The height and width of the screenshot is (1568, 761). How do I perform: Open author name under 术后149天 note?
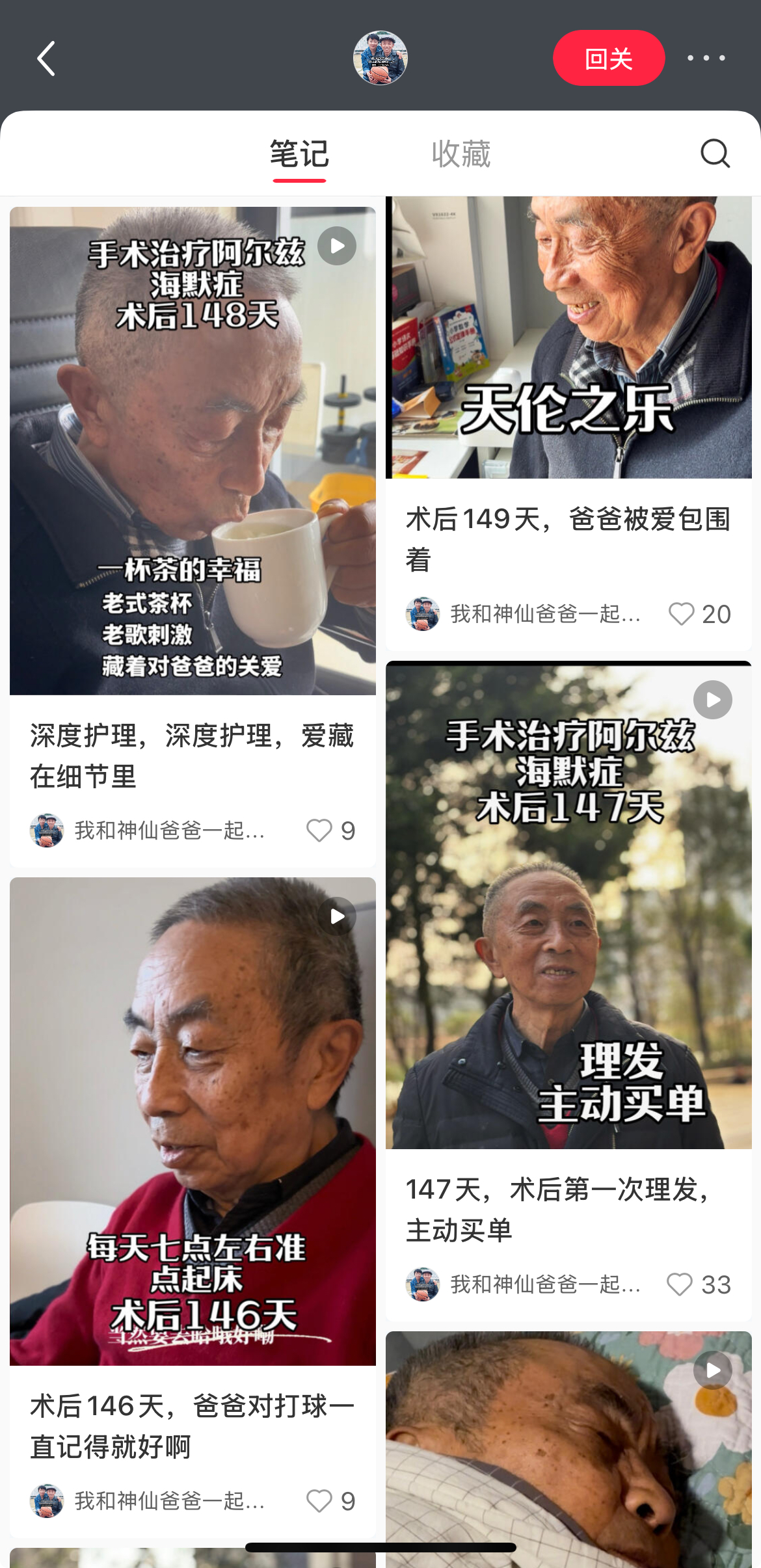[x=545, y=614]
